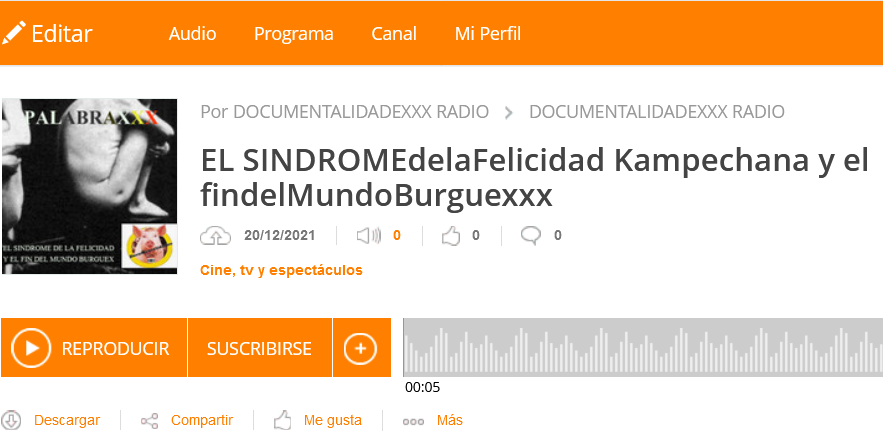883x442 pixels.
Task: Expand the Más options
Action: click(449, 421)
